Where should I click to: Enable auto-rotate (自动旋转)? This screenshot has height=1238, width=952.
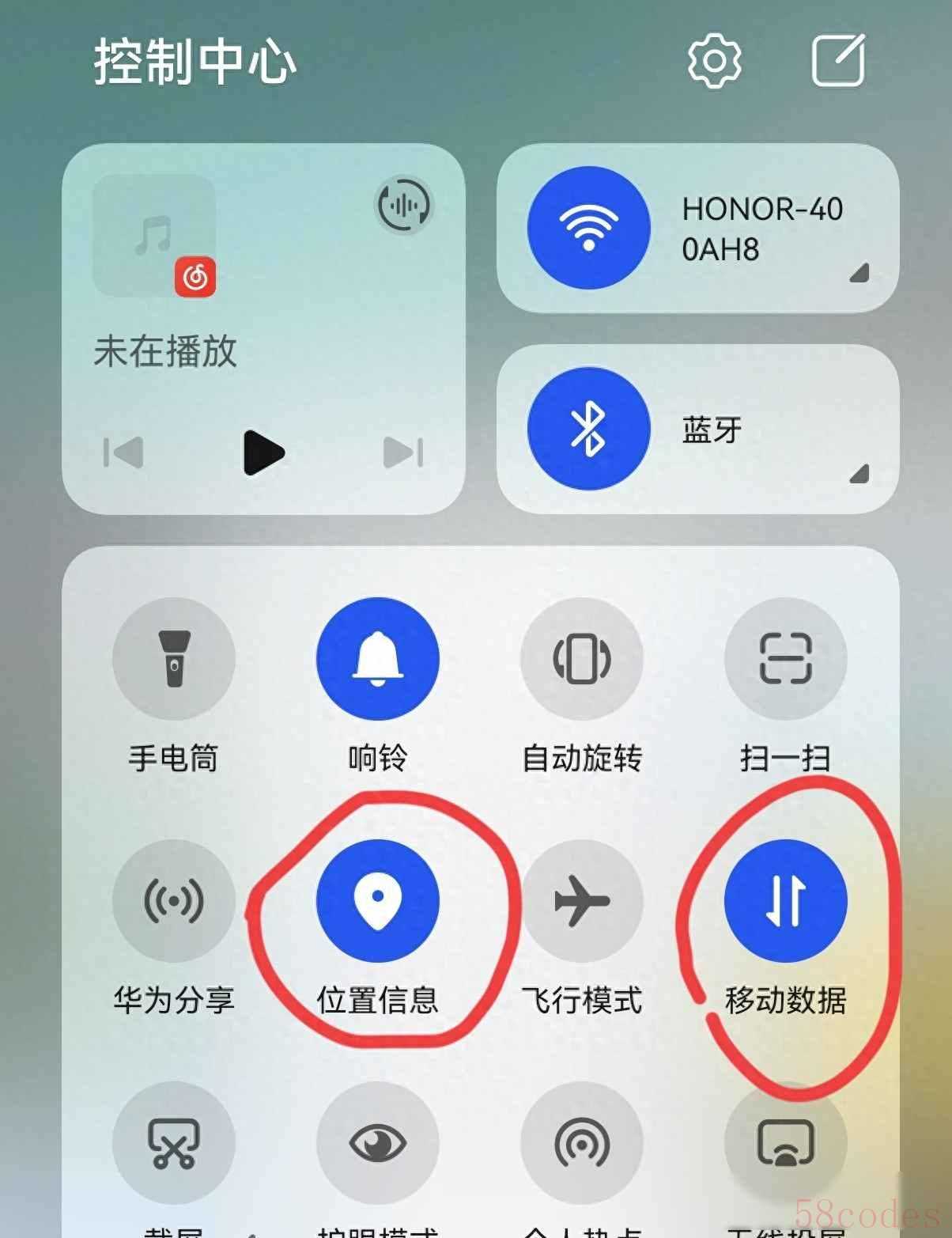point(582,659)
